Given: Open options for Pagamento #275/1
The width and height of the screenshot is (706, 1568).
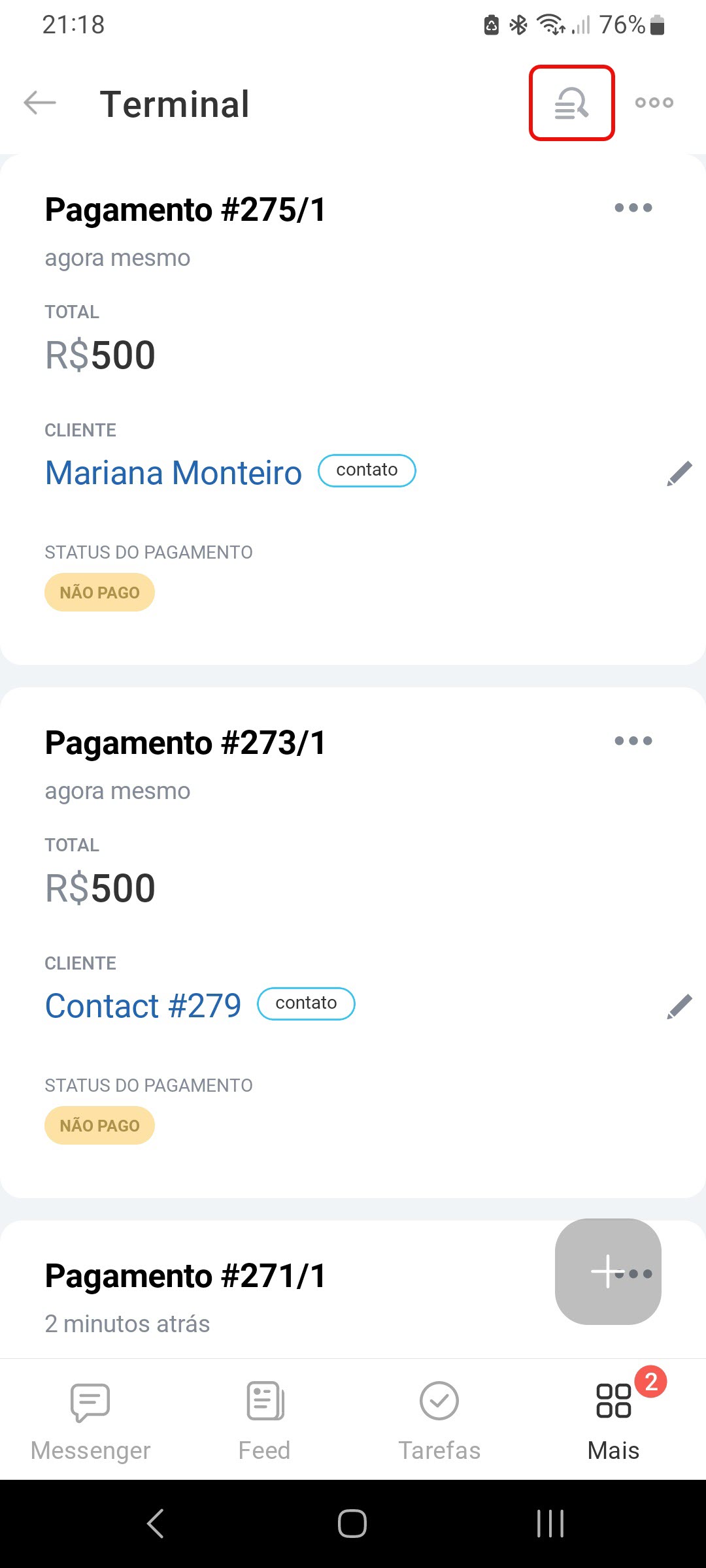Looking at the screenshot, I should pyautogui.click(x=633, y=208).
